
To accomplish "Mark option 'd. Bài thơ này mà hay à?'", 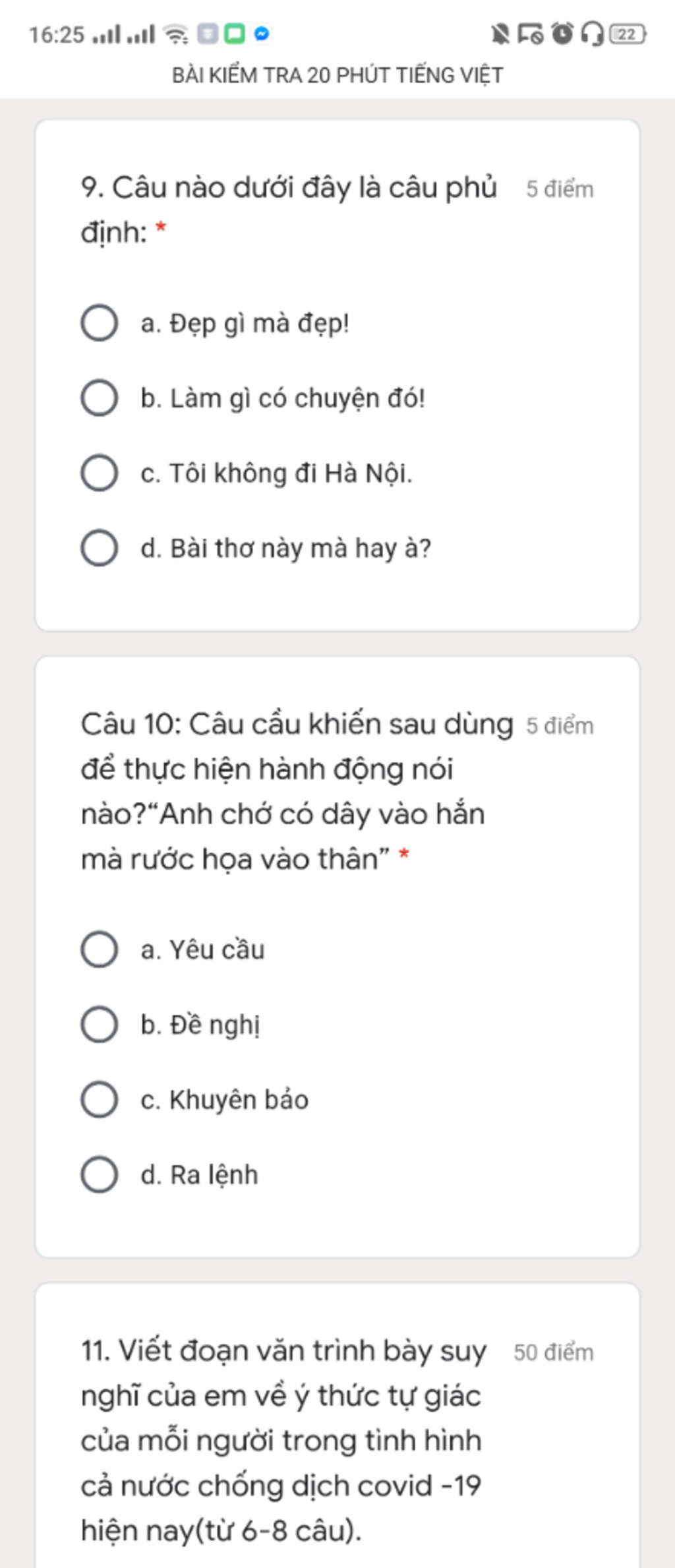I will pyautogui.click(x=100, y=548).
